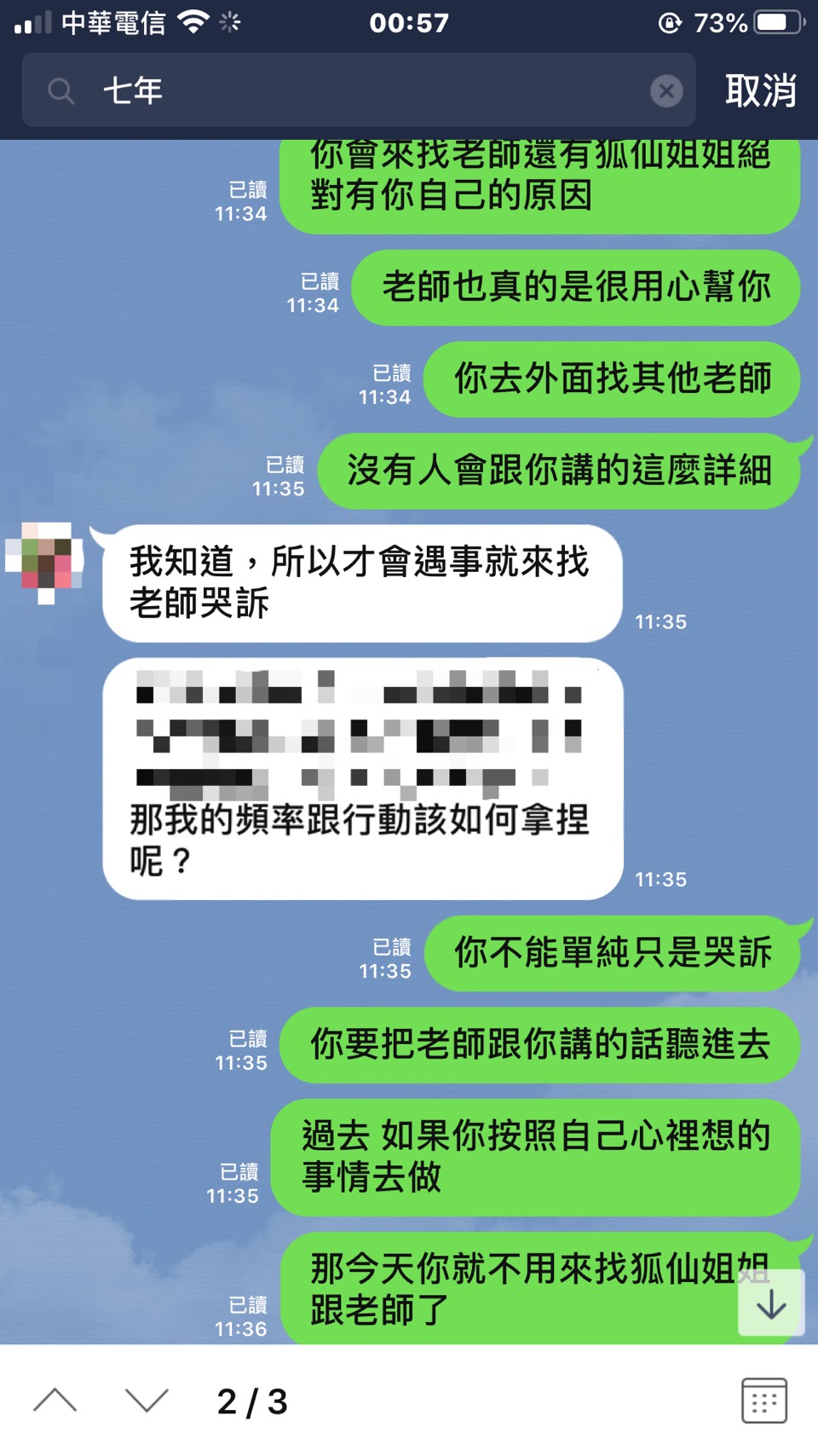Go to the next search result

point(147,1401)
